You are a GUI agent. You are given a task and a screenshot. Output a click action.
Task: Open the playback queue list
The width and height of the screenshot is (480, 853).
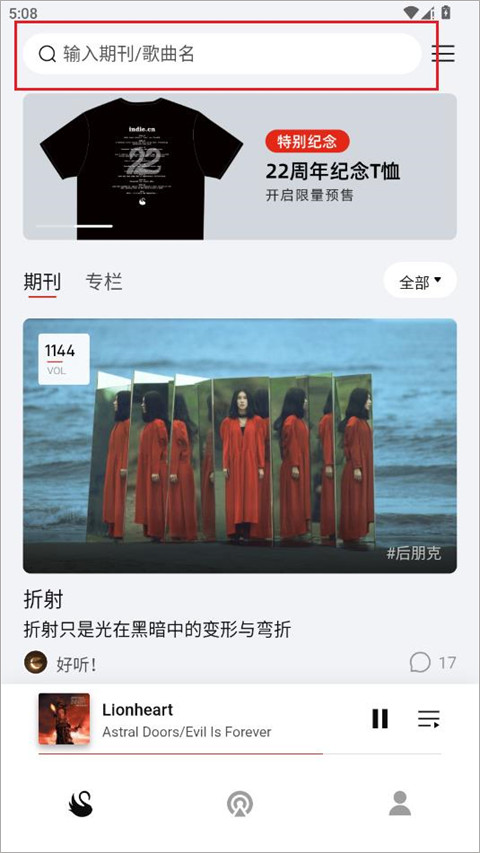(x=428, y=719)
